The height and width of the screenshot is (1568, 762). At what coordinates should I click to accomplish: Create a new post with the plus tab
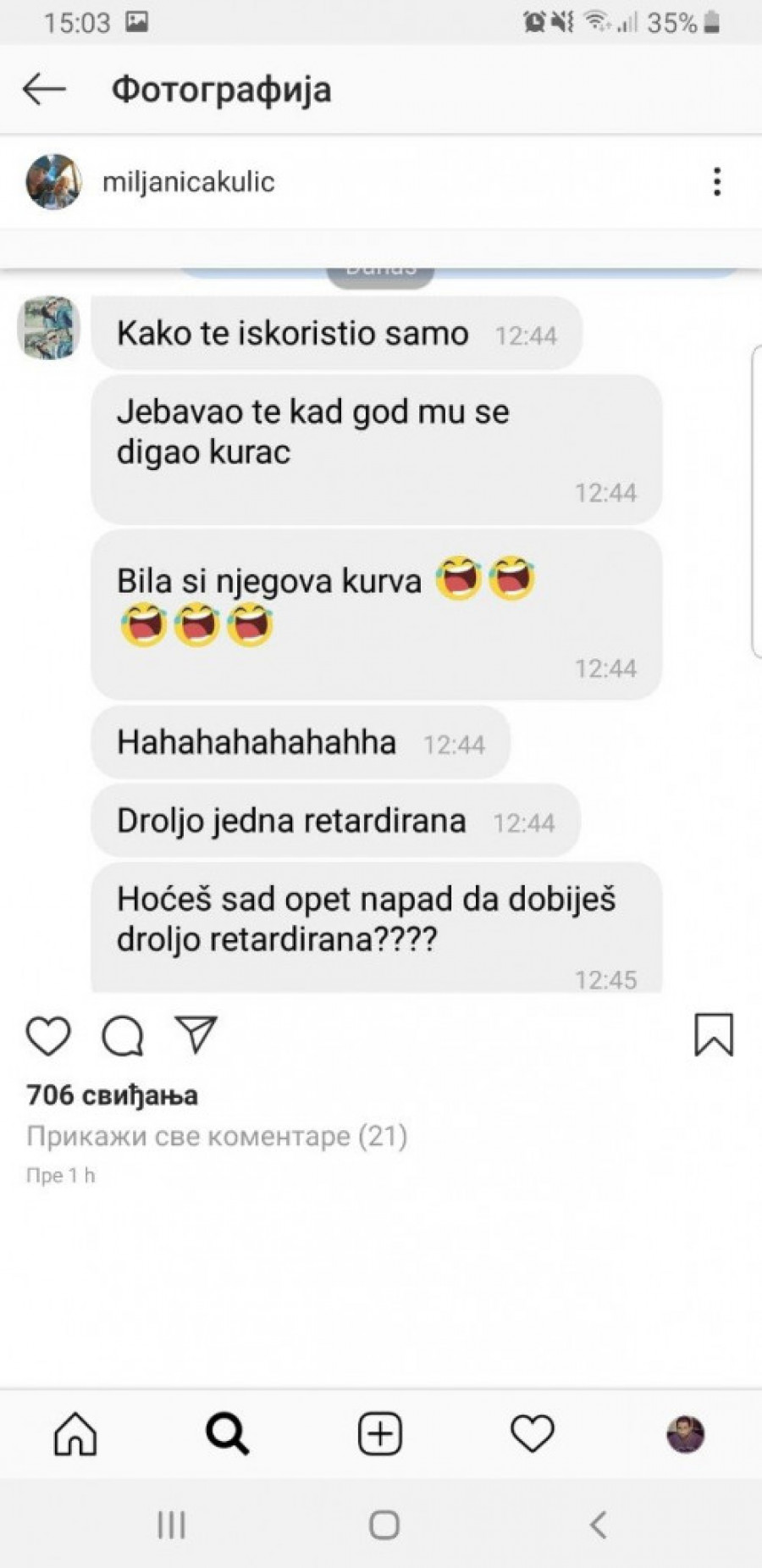pos(380,1434)
